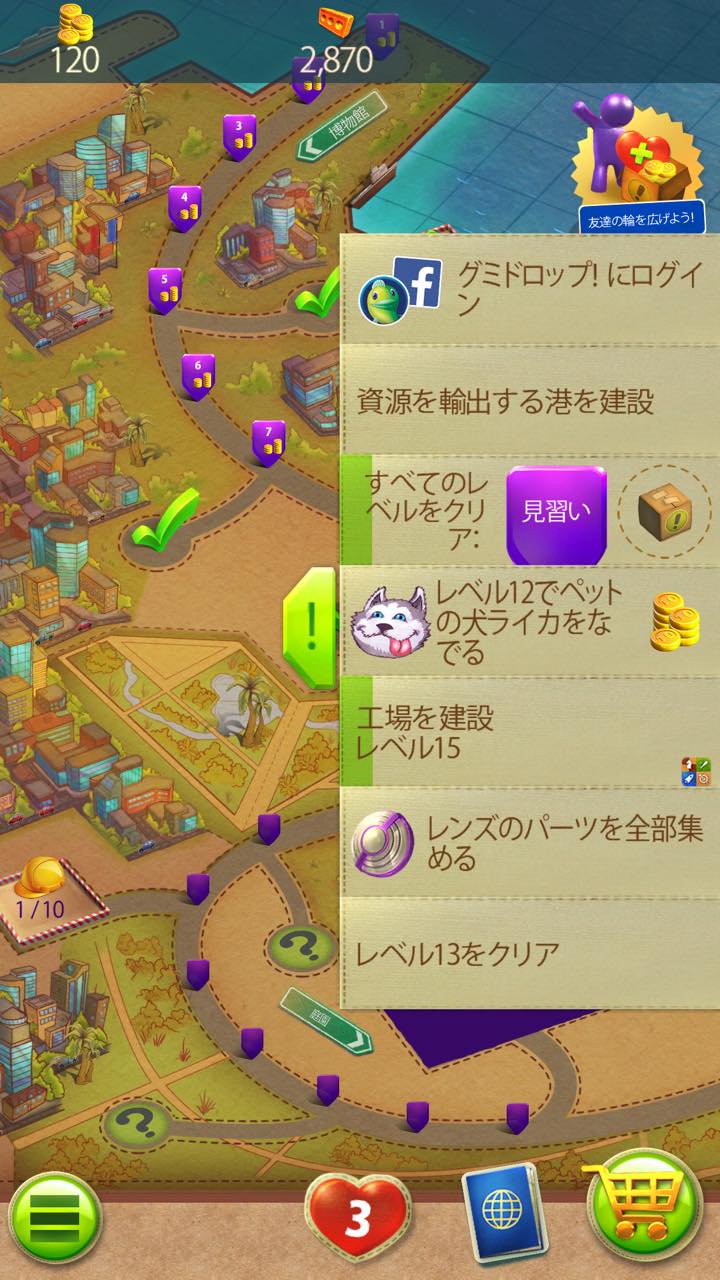
Task: Tap the purple 見習い button
Action: click(x=557, y=513)
